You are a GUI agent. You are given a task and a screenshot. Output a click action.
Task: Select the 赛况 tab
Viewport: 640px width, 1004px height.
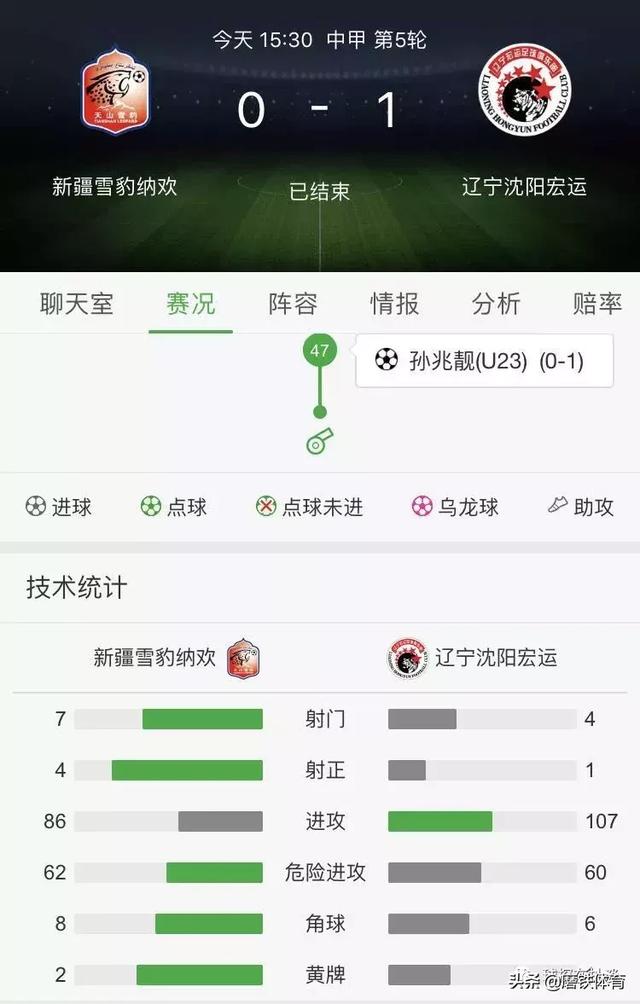pyautogui.click(x=190, y=304)
